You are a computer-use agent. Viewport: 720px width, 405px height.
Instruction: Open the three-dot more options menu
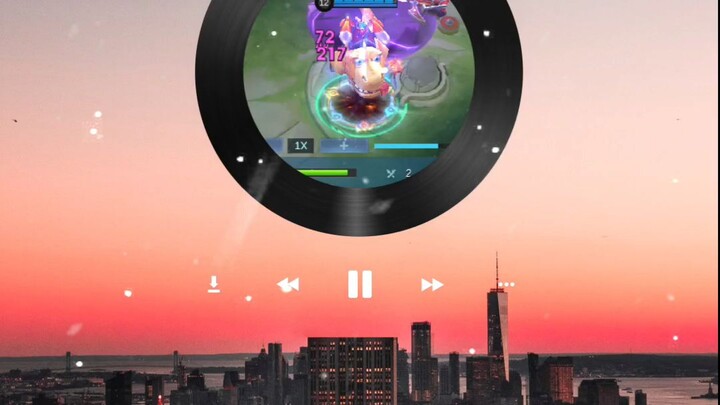(x=507, y=285)
